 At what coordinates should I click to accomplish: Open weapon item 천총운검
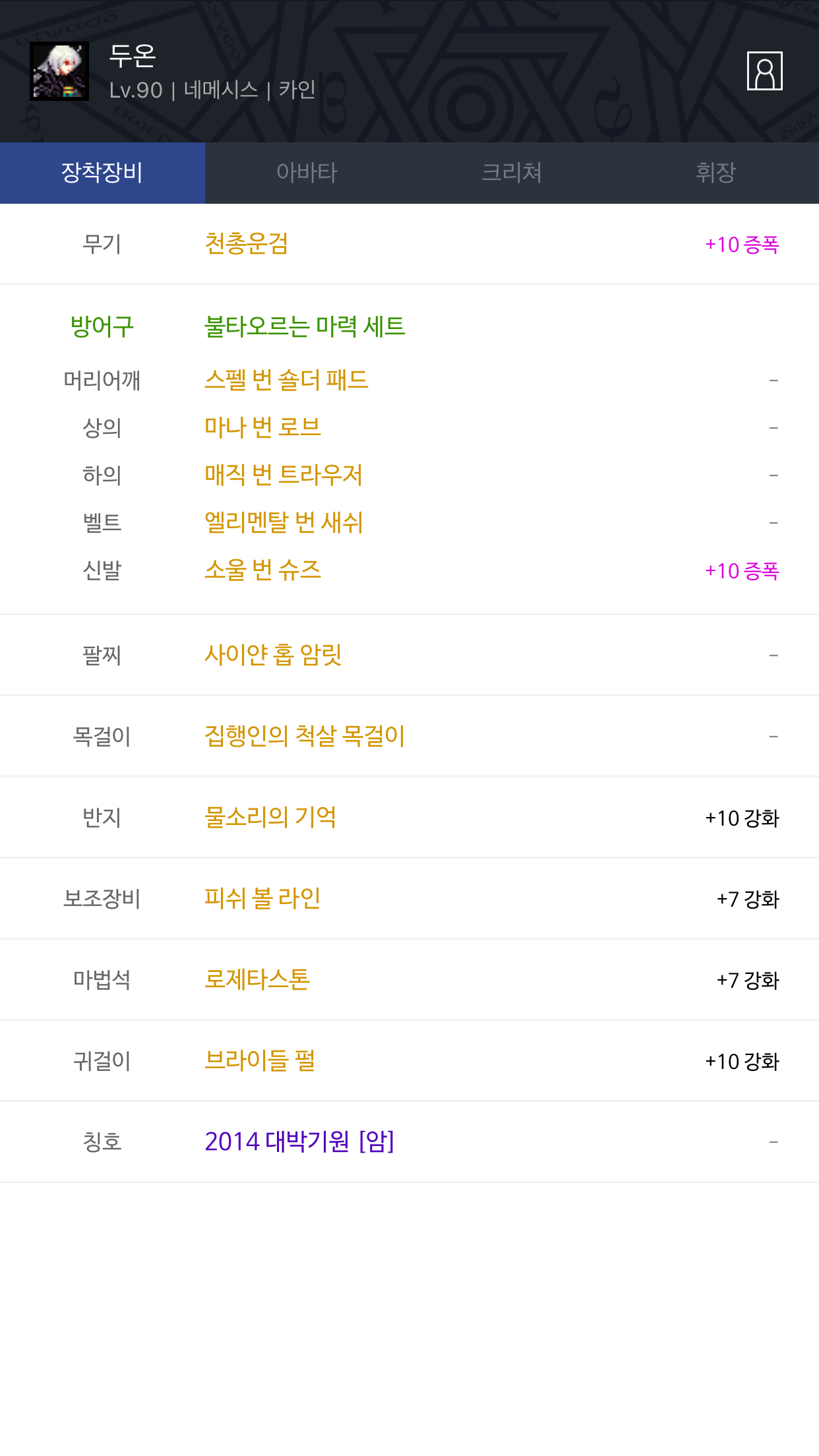click(246, 244)
